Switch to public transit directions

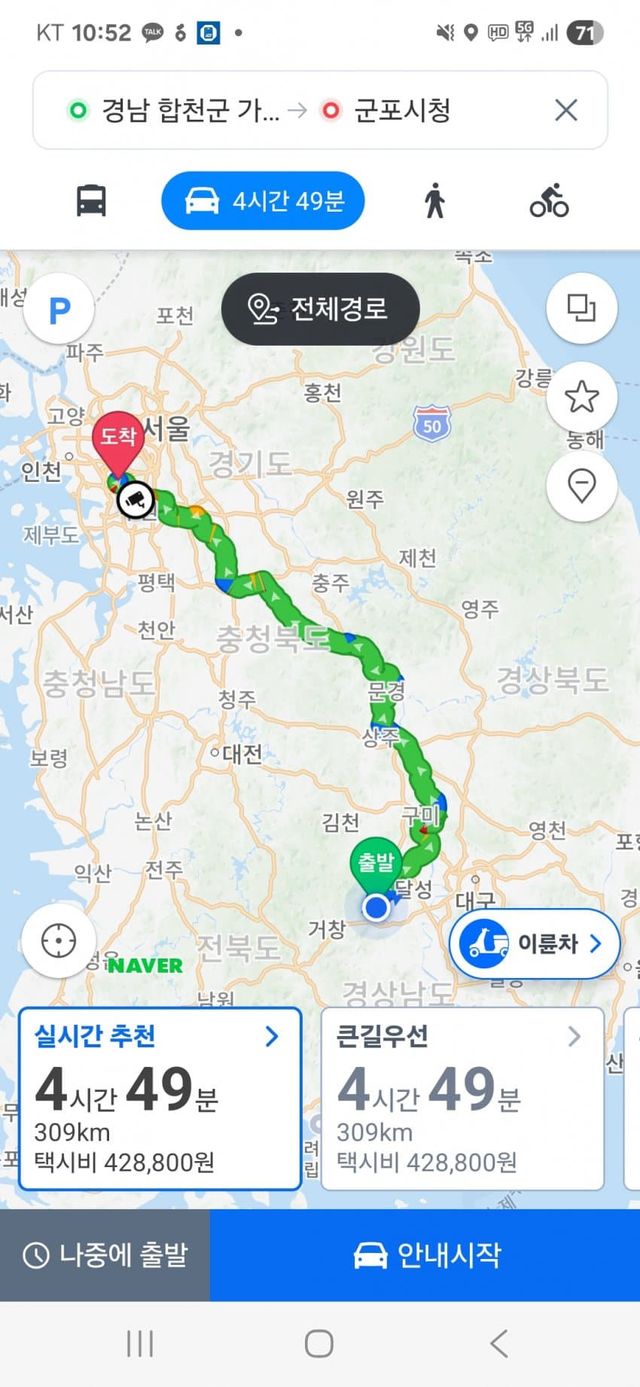(x=92, y=201)
